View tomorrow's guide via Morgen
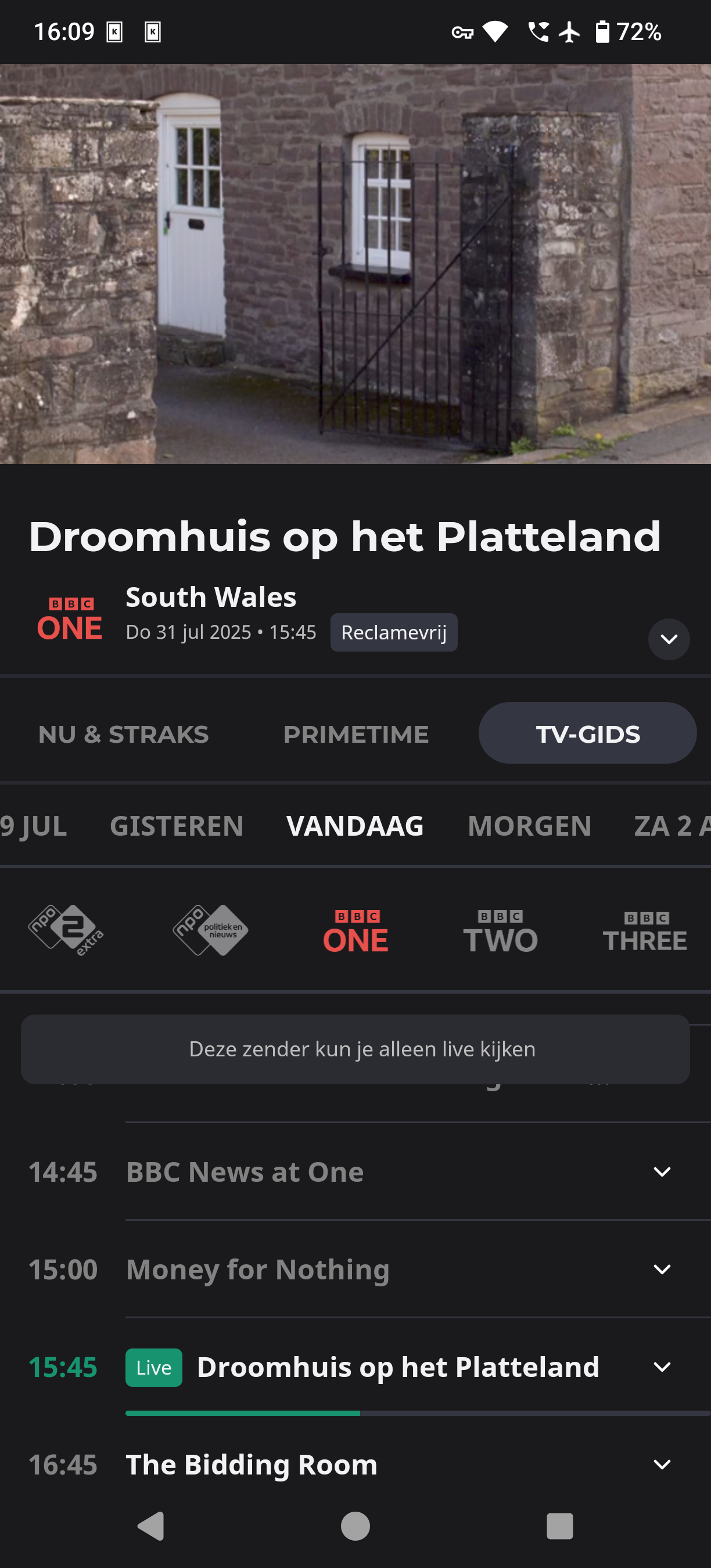Screen dimensions: 711x1568 tap(529, 826)
